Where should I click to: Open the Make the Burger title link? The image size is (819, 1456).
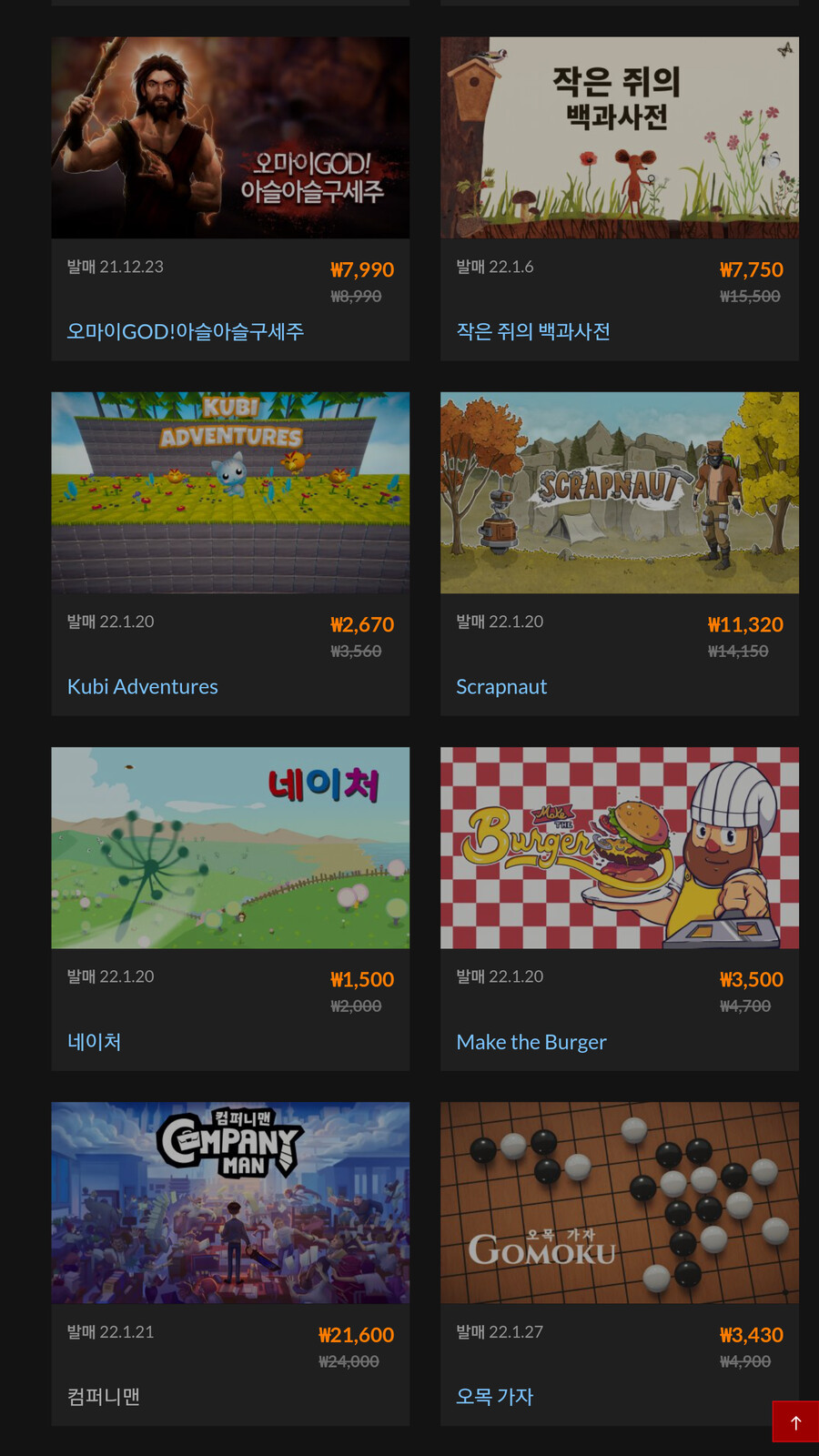click(x=531, y=1041)
